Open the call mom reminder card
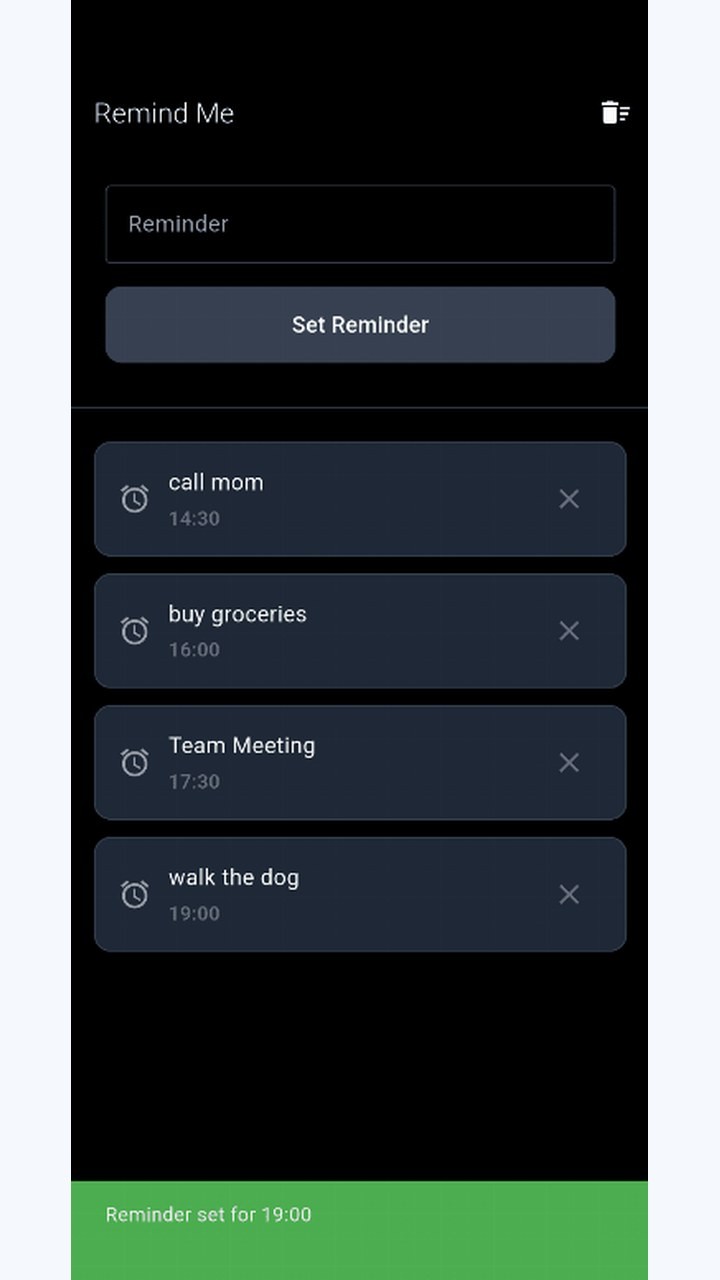720x1280 pixels. coord(360,499)
